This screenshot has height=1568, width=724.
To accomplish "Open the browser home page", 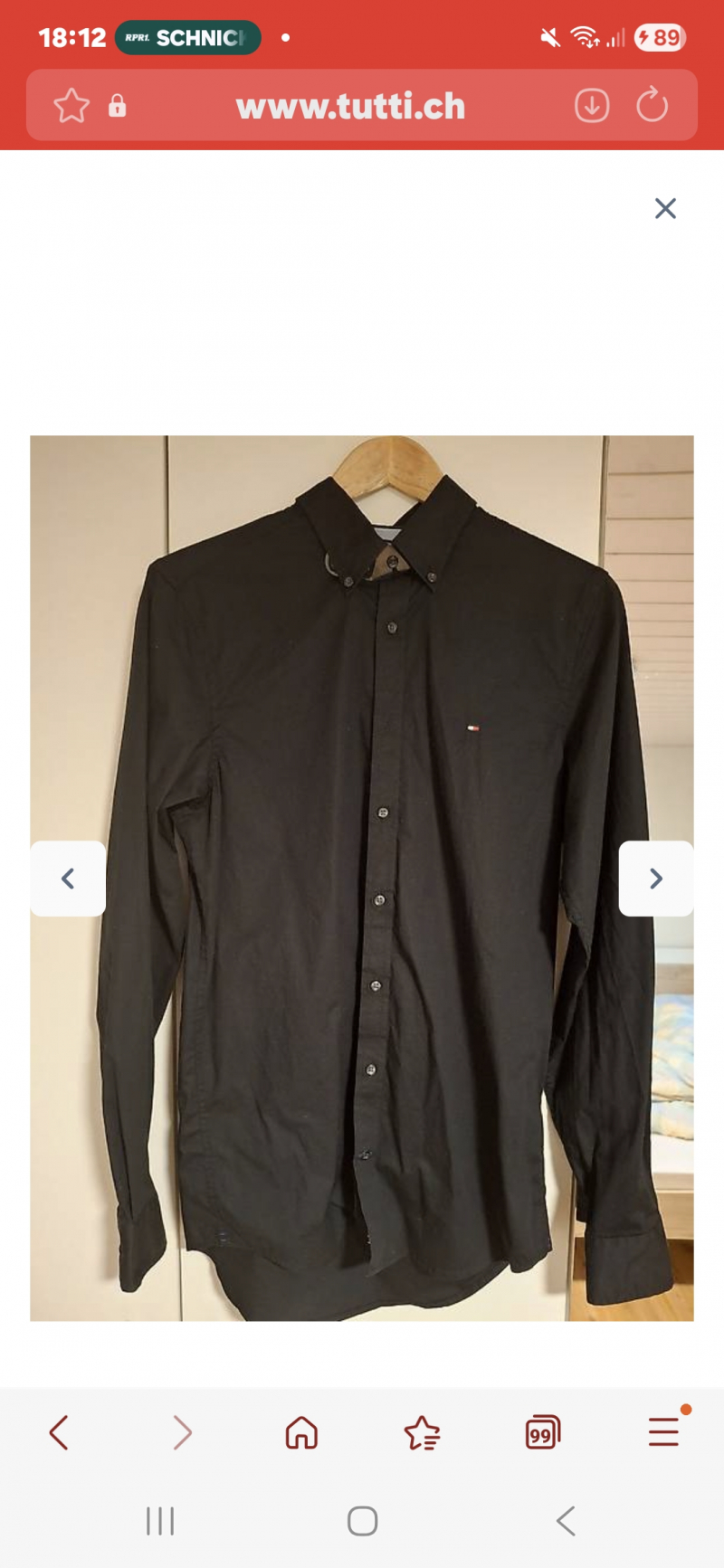I will tap(301, 1432).
